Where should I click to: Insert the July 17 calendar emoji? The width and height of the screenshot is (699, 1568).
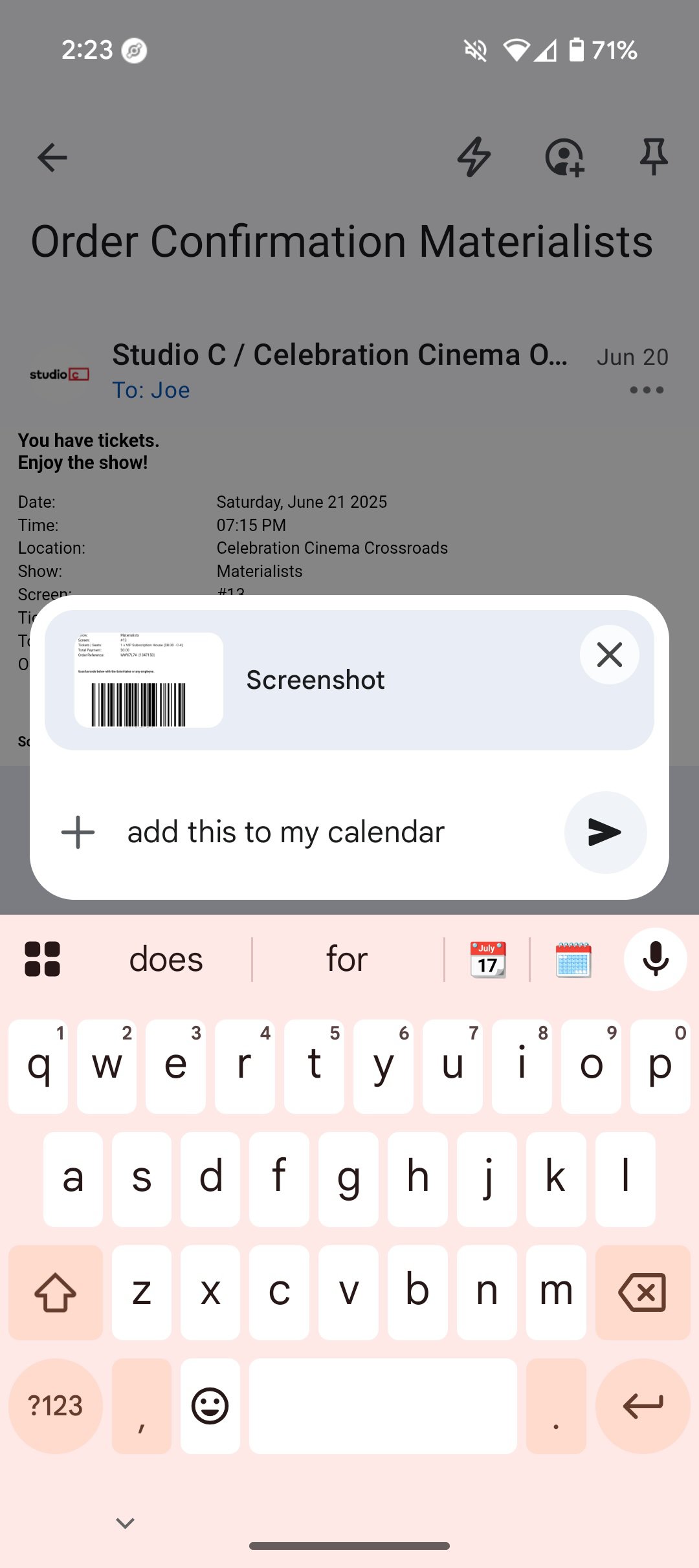click(487, 959)
